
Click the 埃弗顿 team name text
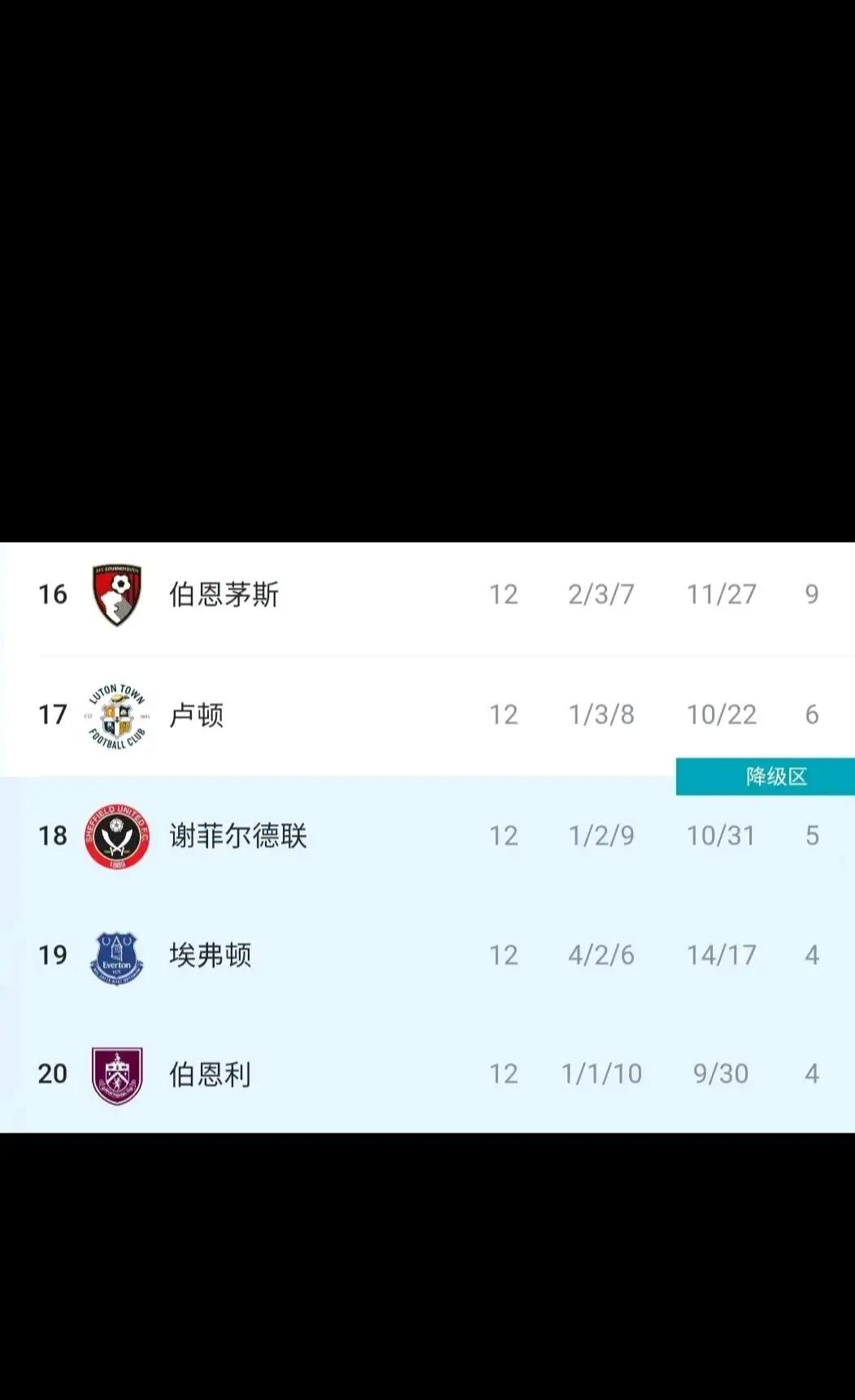pyautogui.click(x=210, y=955)
